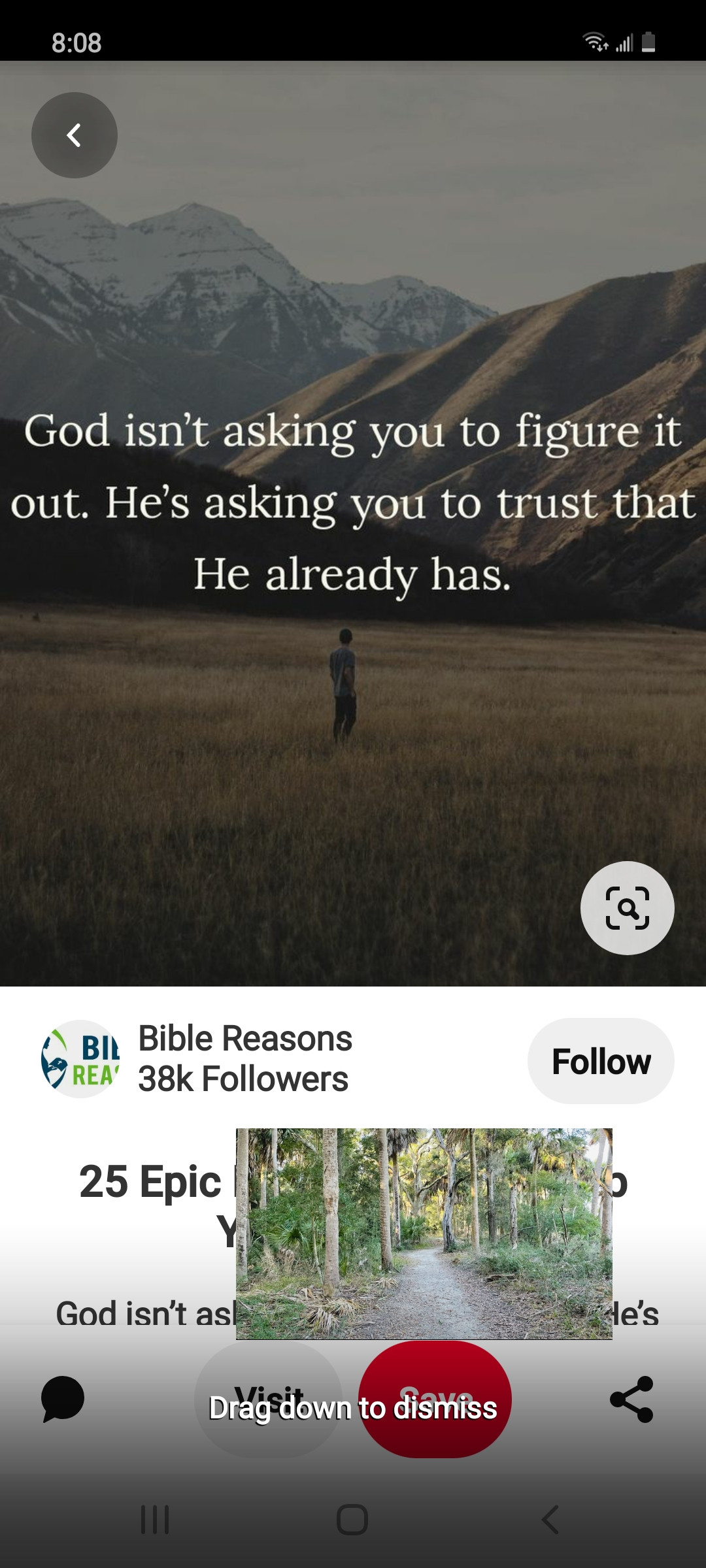
Task: Tap the system home button
Action: tap(352, 1520)
